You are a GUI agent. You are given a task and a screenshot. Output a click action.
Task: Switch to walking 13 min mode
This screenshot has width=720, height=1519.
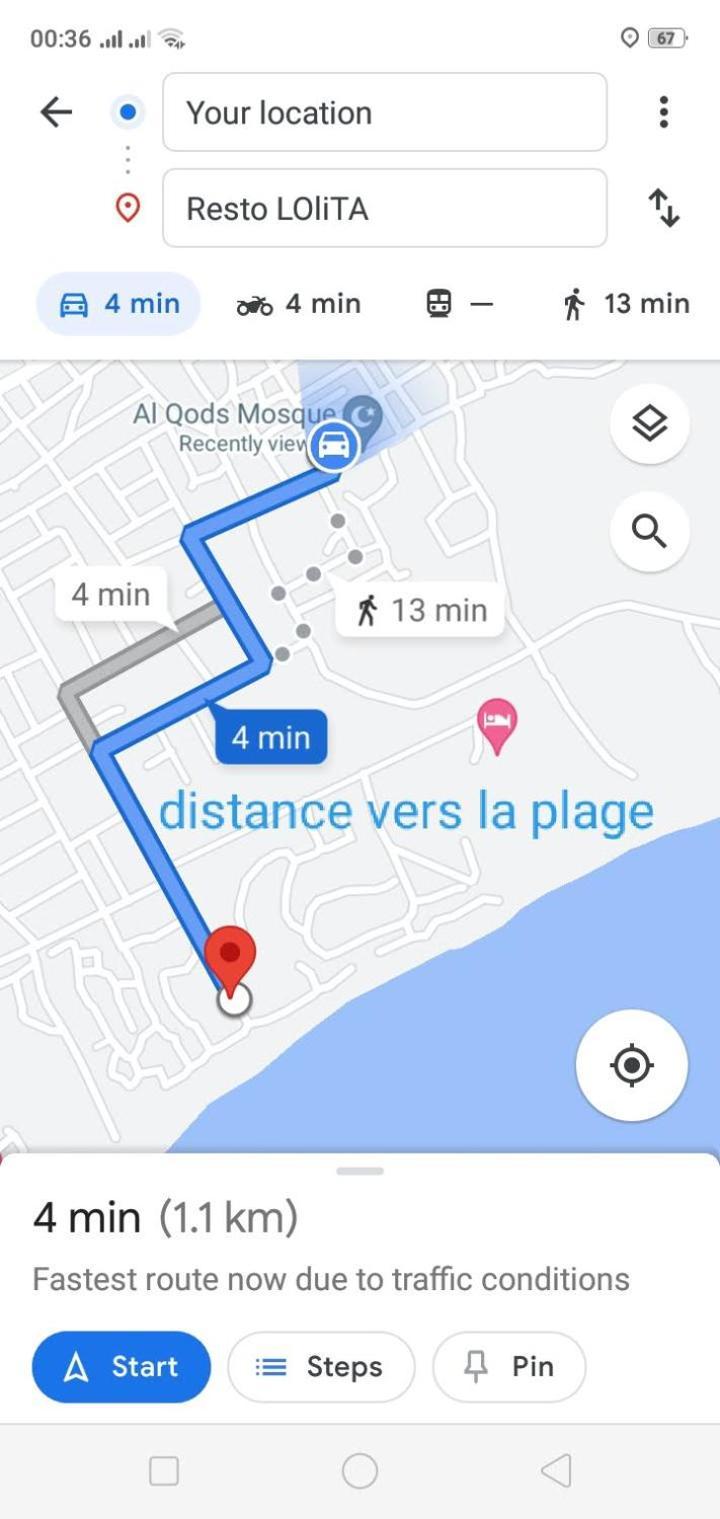626,304
